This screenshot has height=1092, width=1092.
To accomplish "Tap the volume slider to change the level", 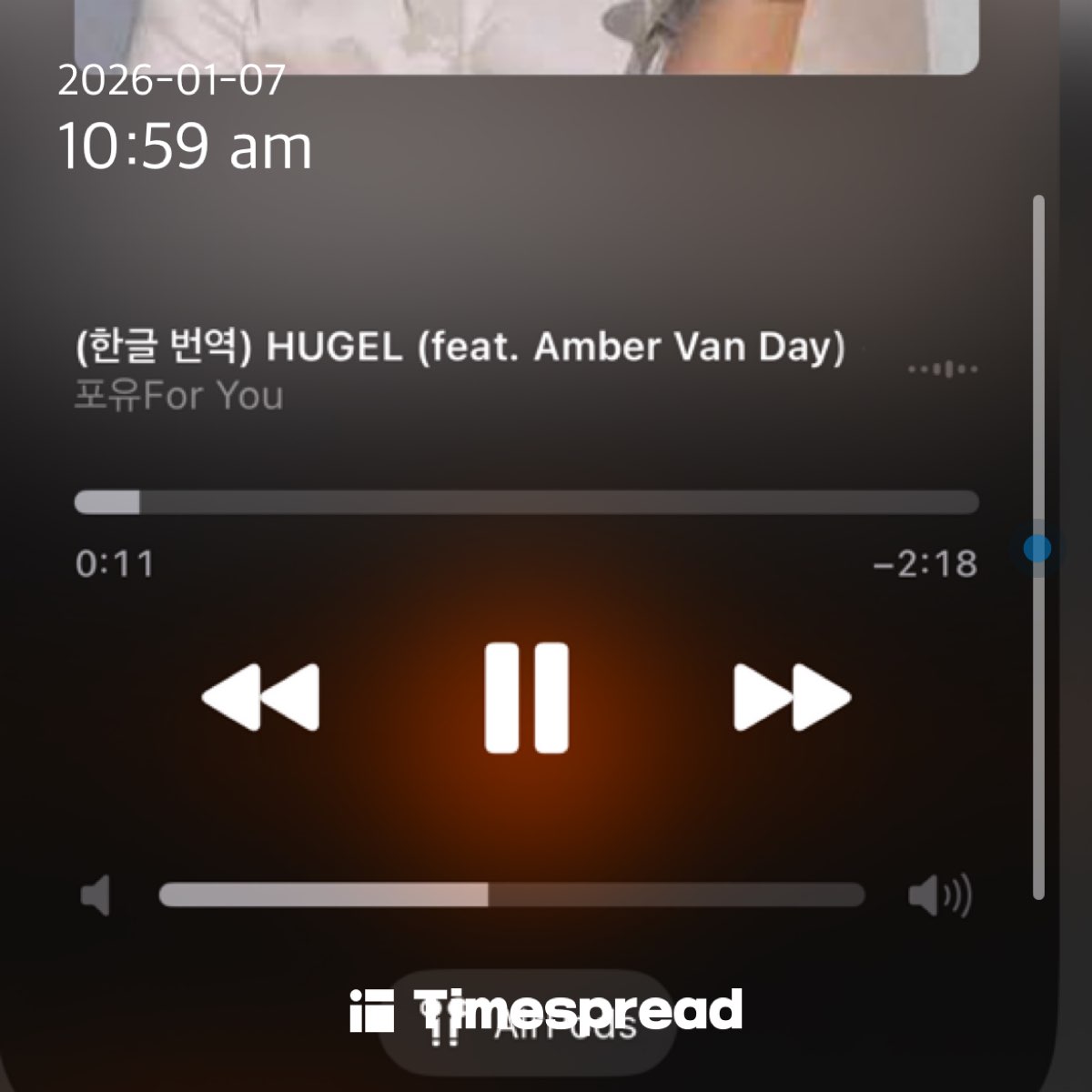I will coord(511,895).
